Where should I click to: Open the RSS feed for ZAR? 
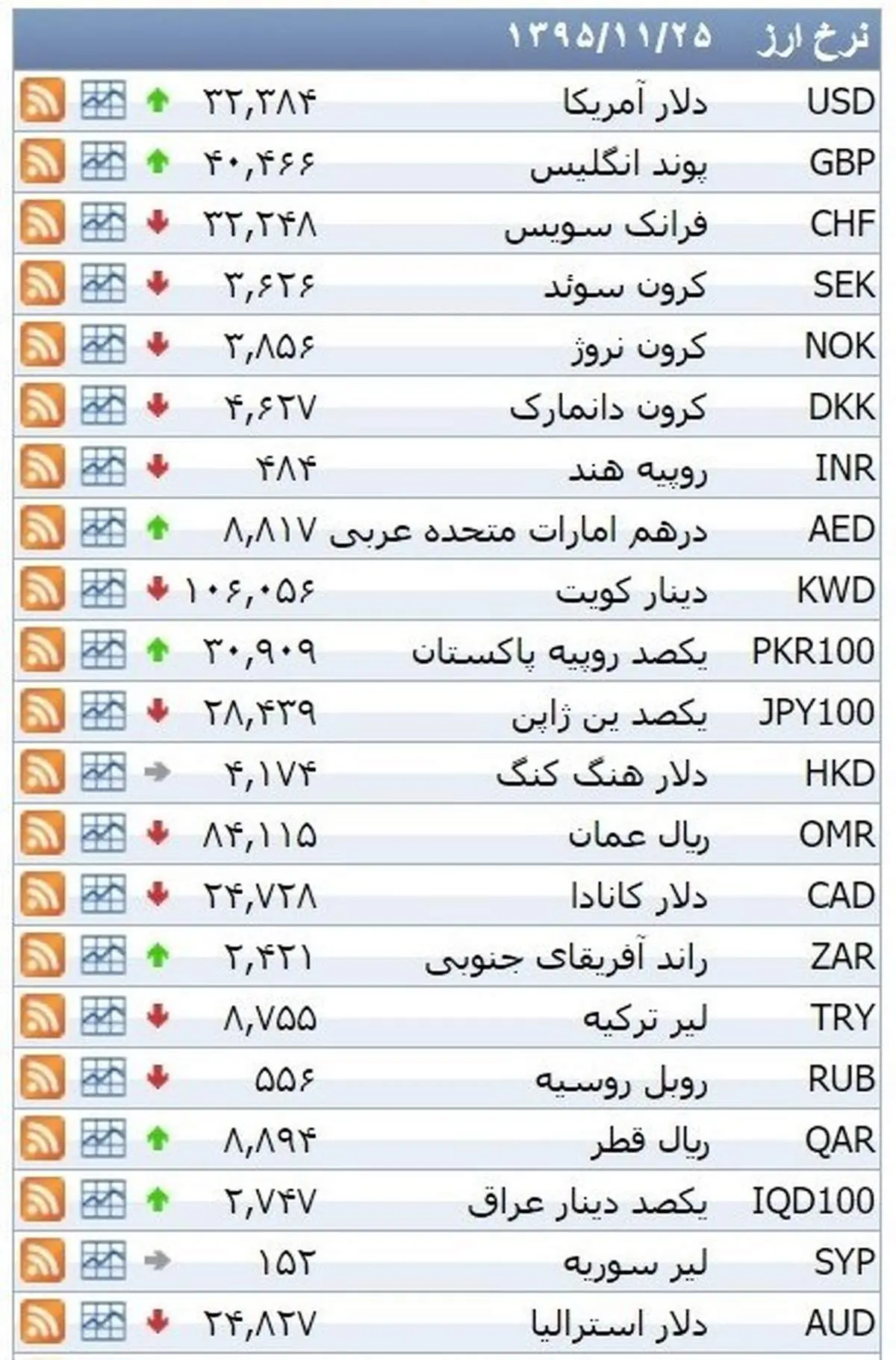tap(43, 957)
